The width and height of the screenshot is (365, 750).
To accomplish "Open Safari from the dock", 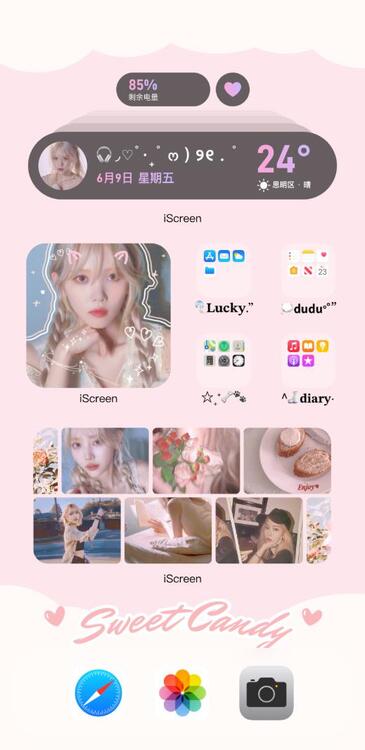I will point(98,693).
